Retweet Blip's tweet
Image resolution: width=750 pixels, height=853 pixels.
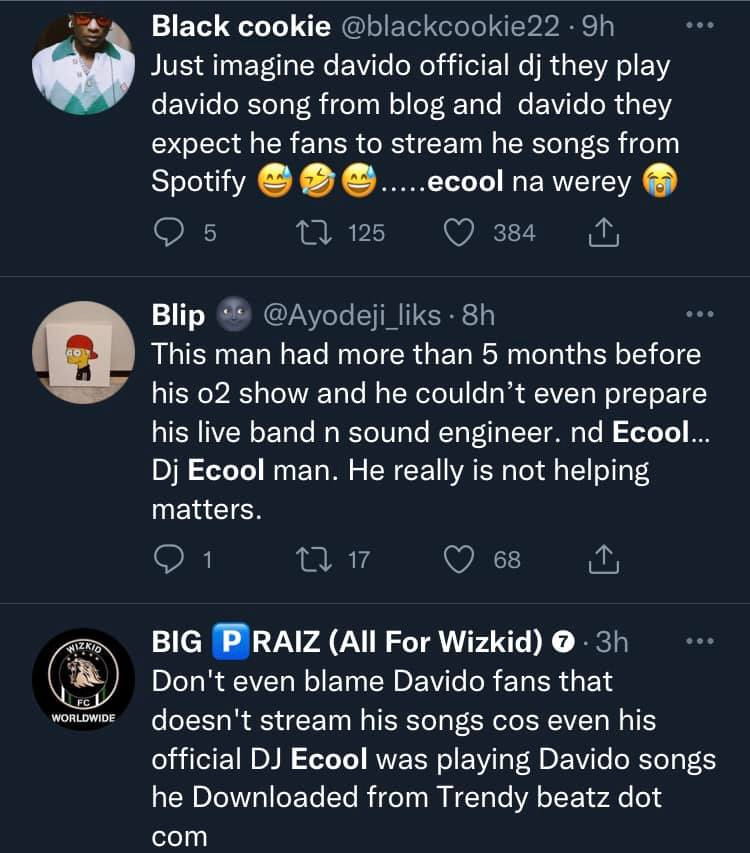point(312,560)
